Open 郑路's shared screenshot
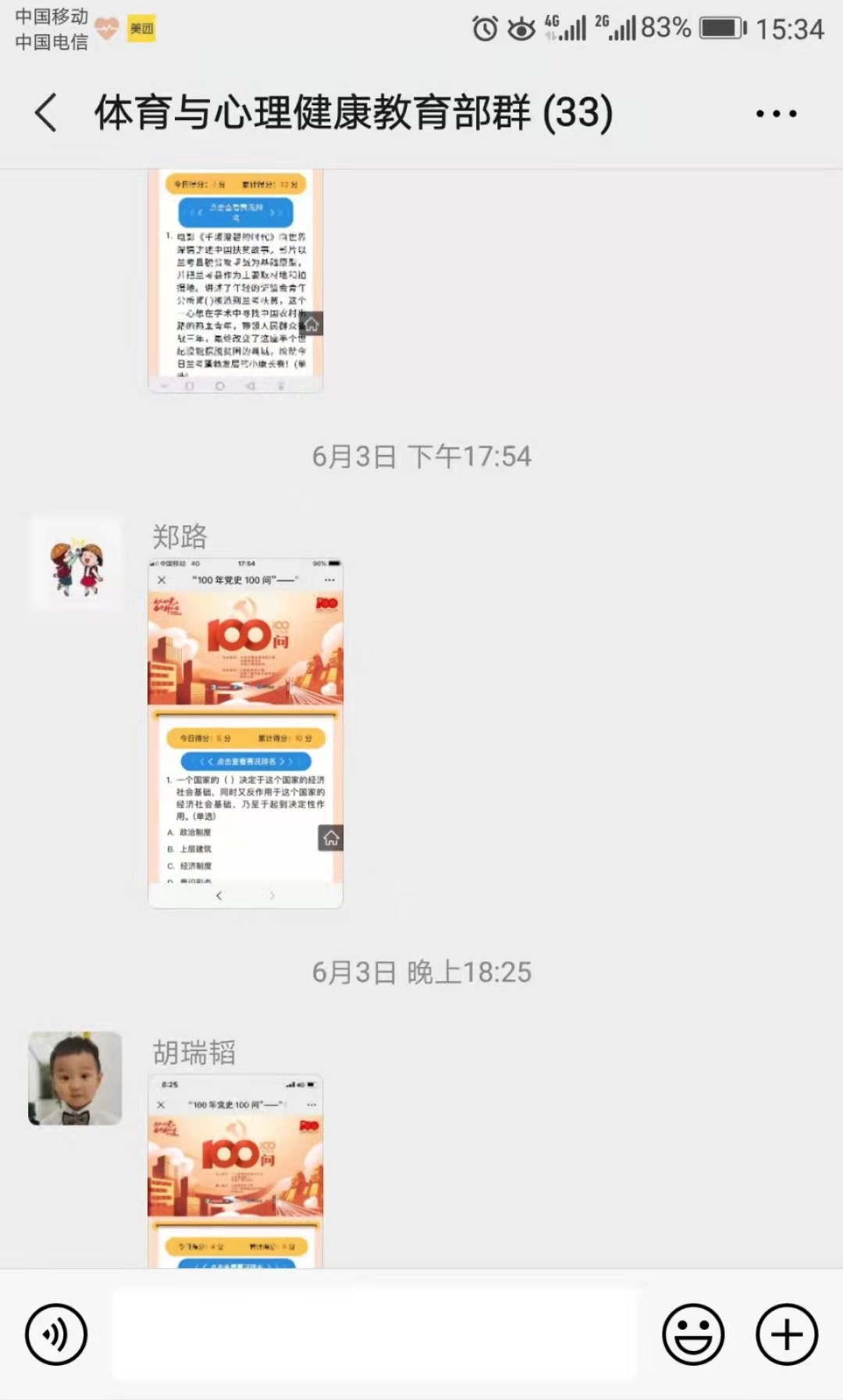 pyautogui.click(x=245, y=734)
